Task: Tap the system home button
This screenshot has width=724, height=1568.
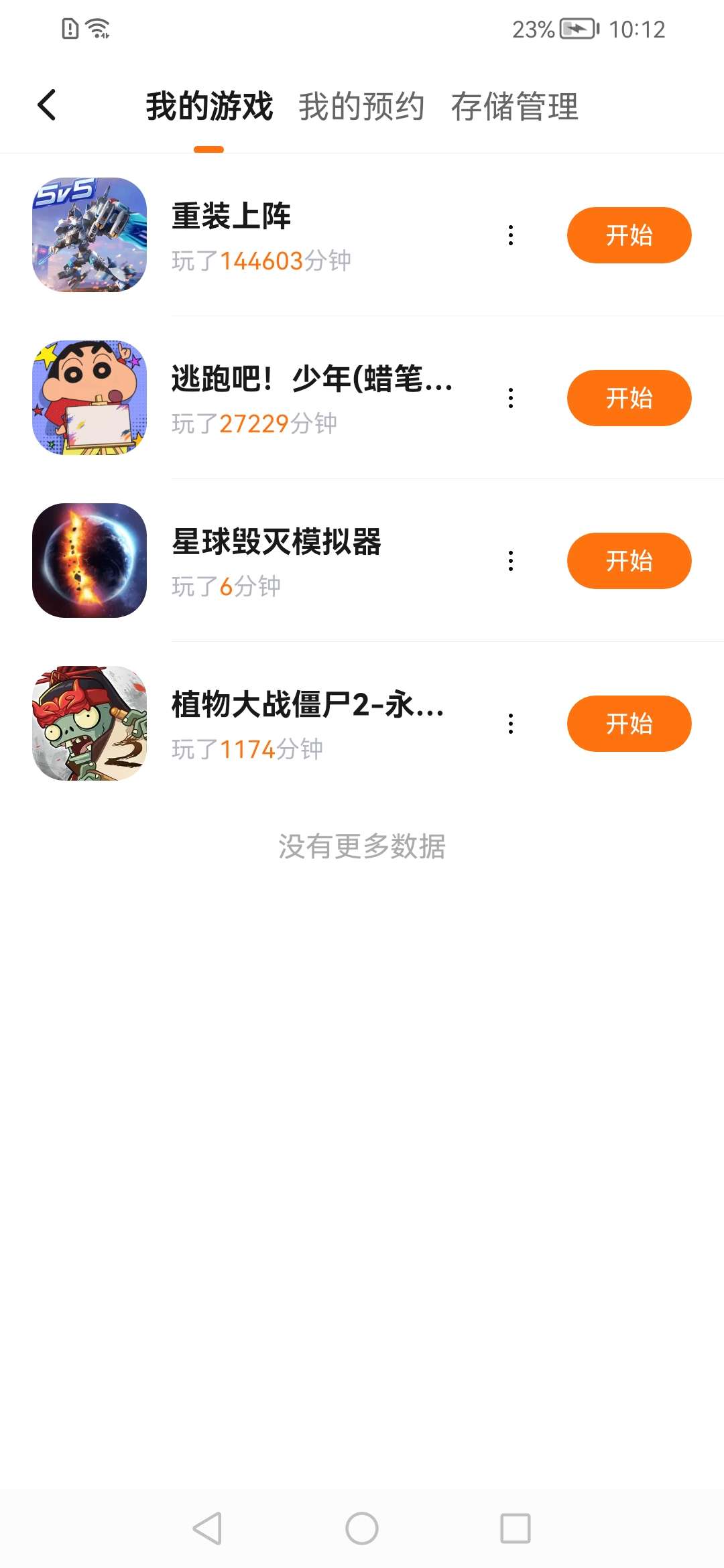Action: click(362, 1528)
